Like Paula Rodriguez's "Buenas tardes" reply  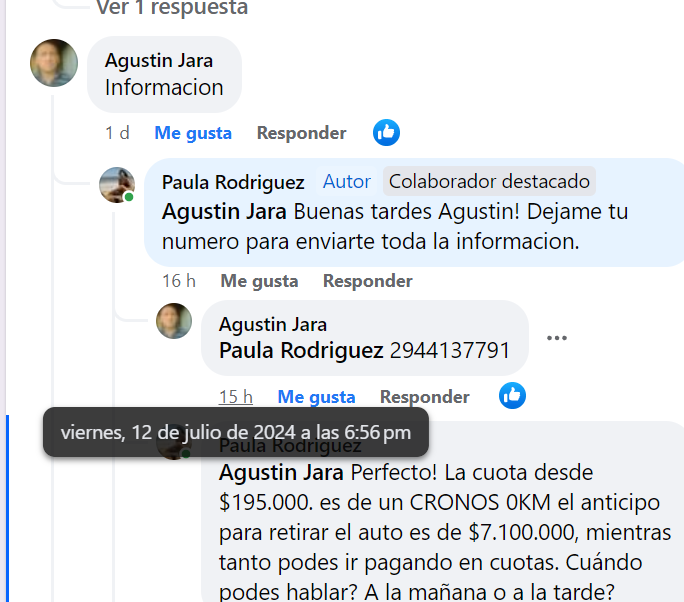tap(259, 281)
